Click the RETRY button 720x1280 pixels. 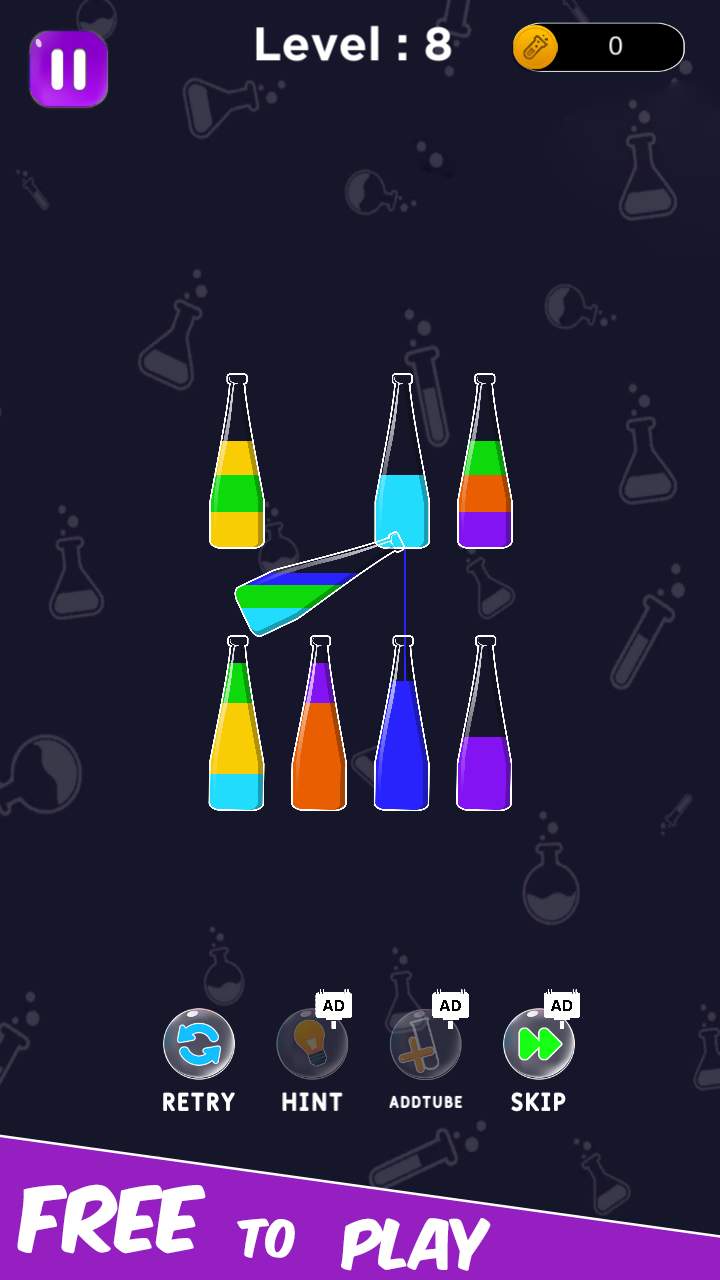(197, 1102)
